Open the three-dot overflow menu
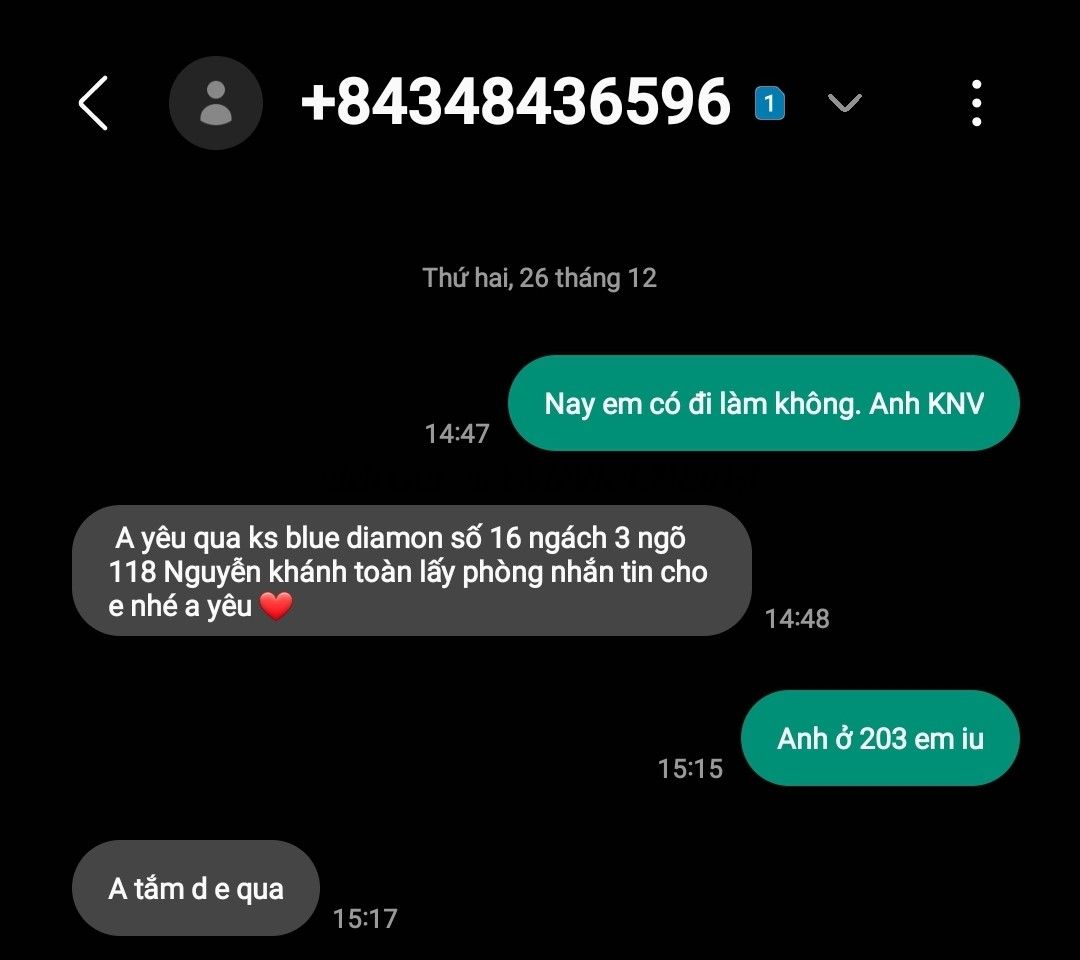 tap(976, 102)
